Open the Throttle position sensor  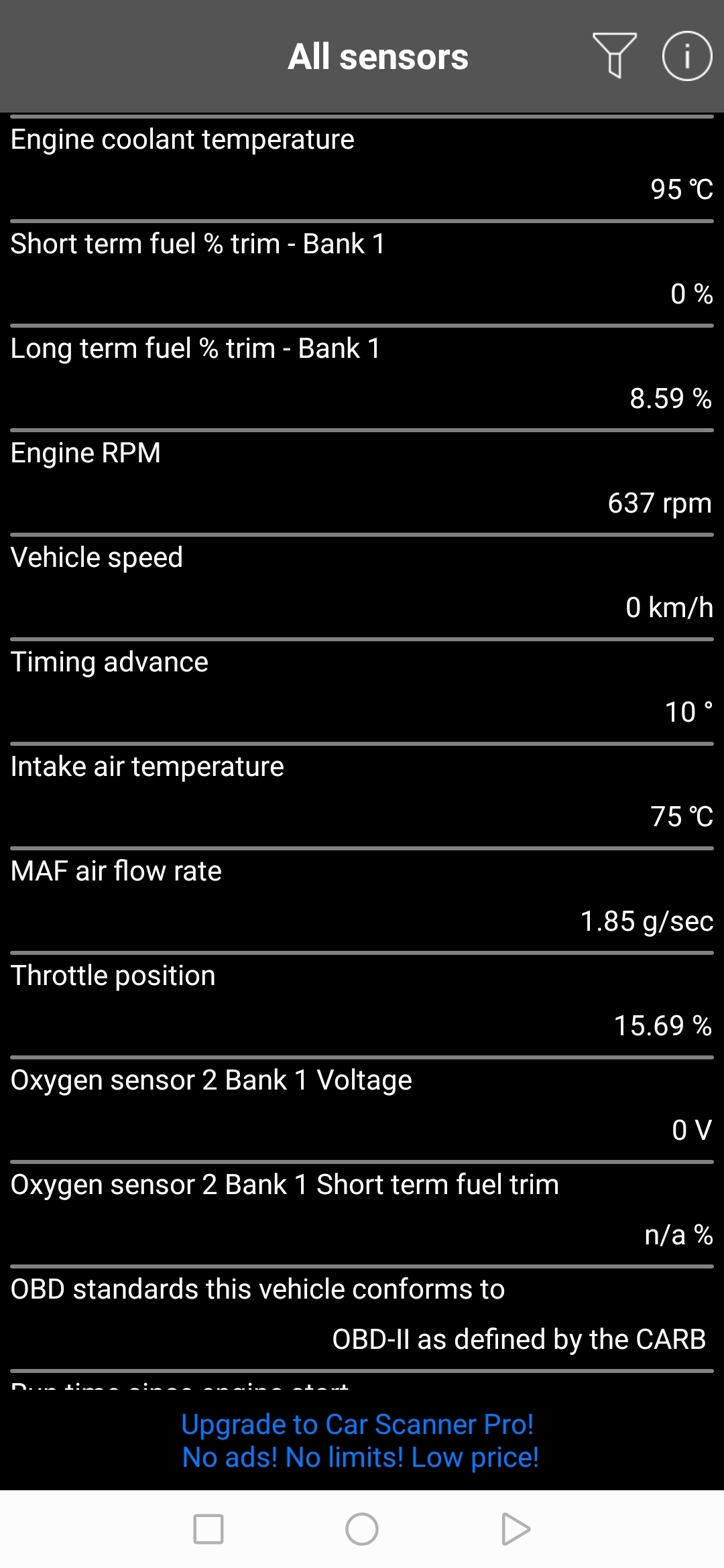point(362,1001)
